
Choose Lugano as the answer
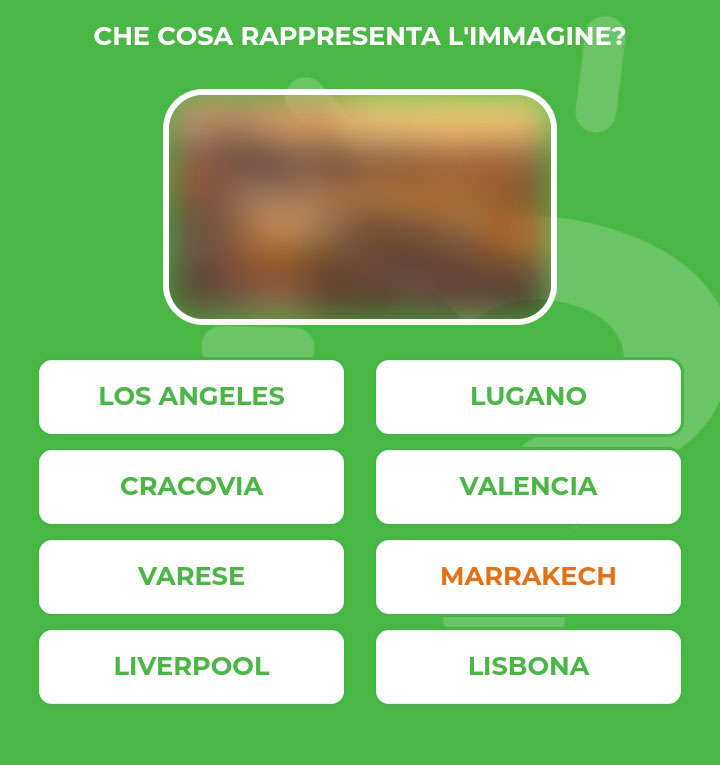[528, 397]
